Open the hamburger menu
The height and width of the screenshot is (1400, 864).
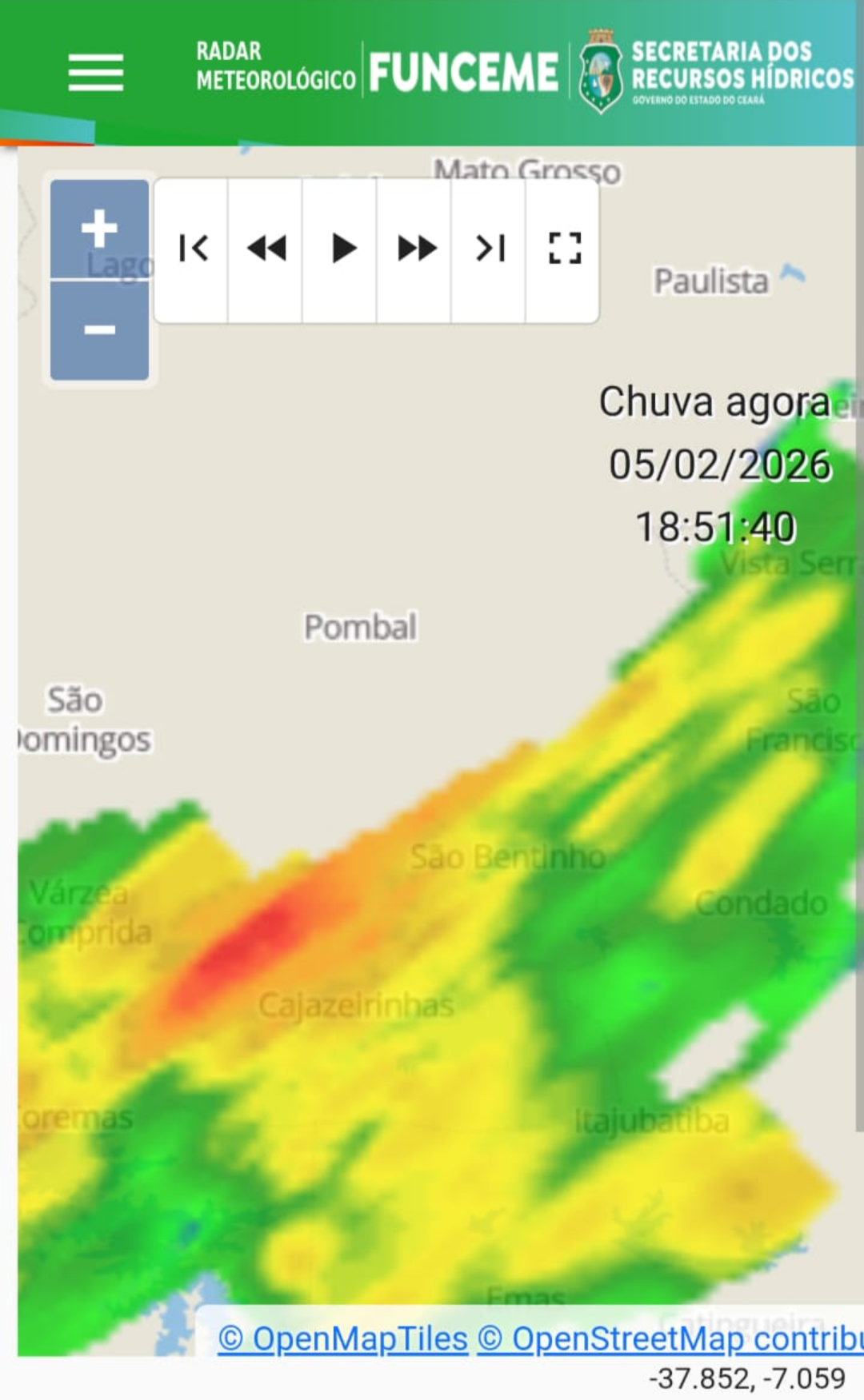[96, 73]
